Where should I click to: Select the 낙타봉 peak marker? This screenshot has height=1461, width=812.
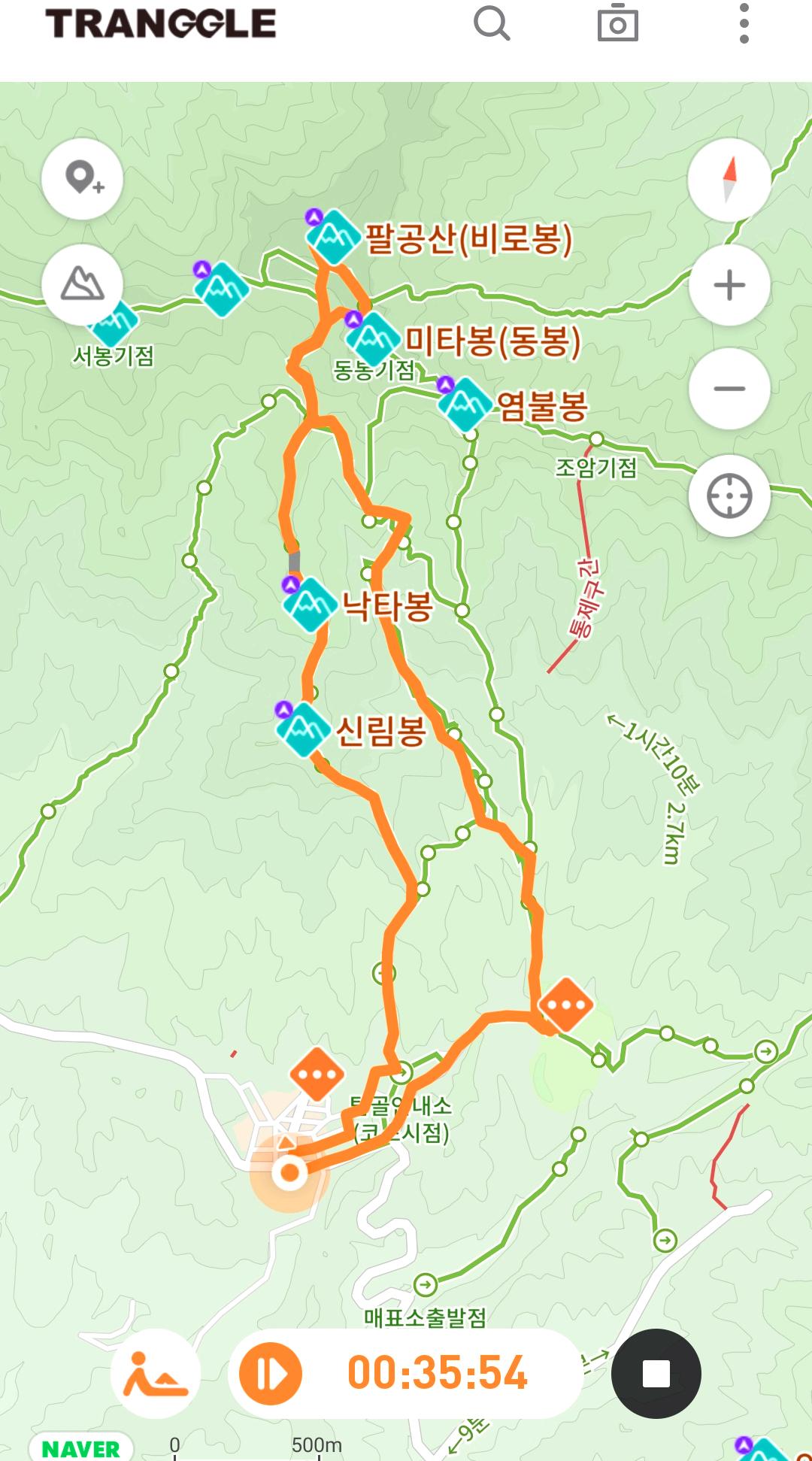309,604
